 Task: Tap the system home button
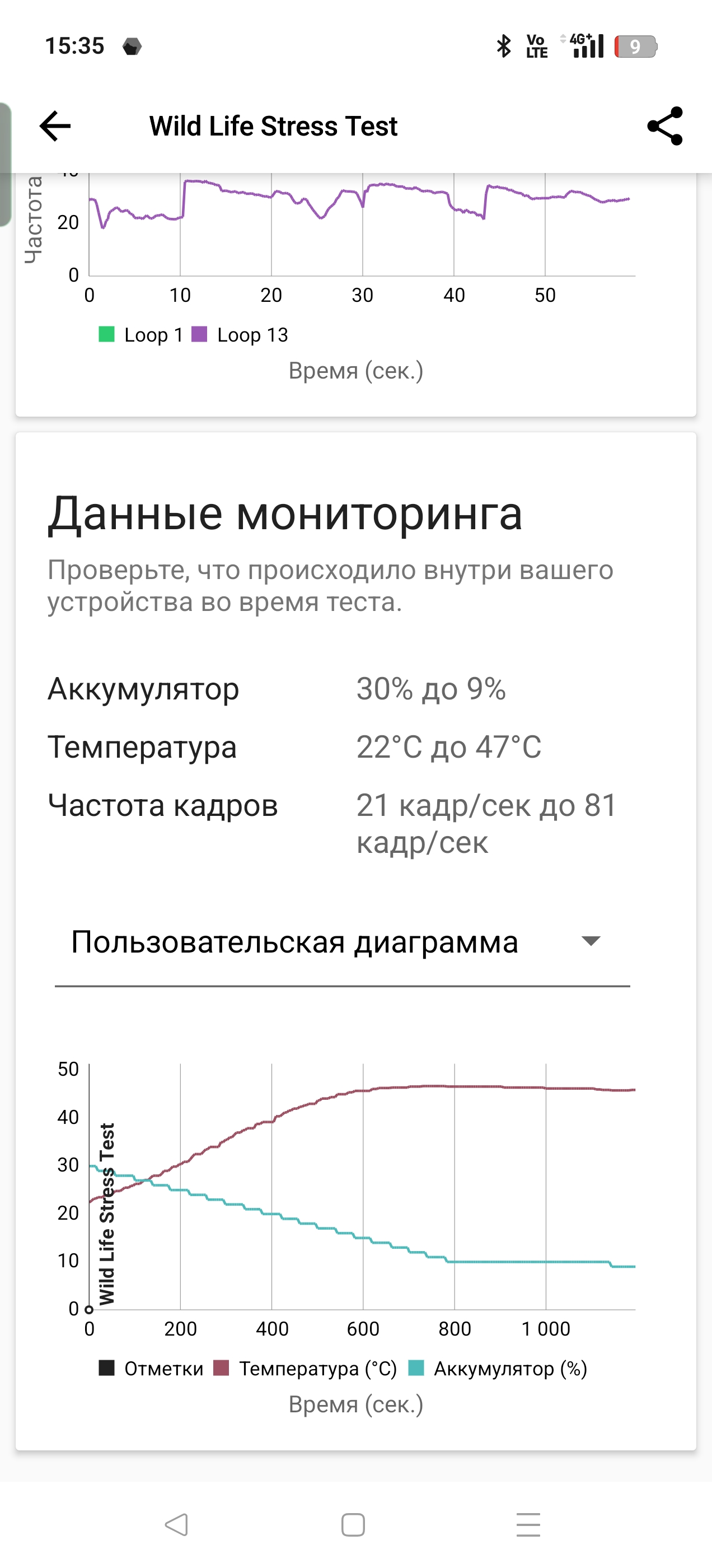353,1525
